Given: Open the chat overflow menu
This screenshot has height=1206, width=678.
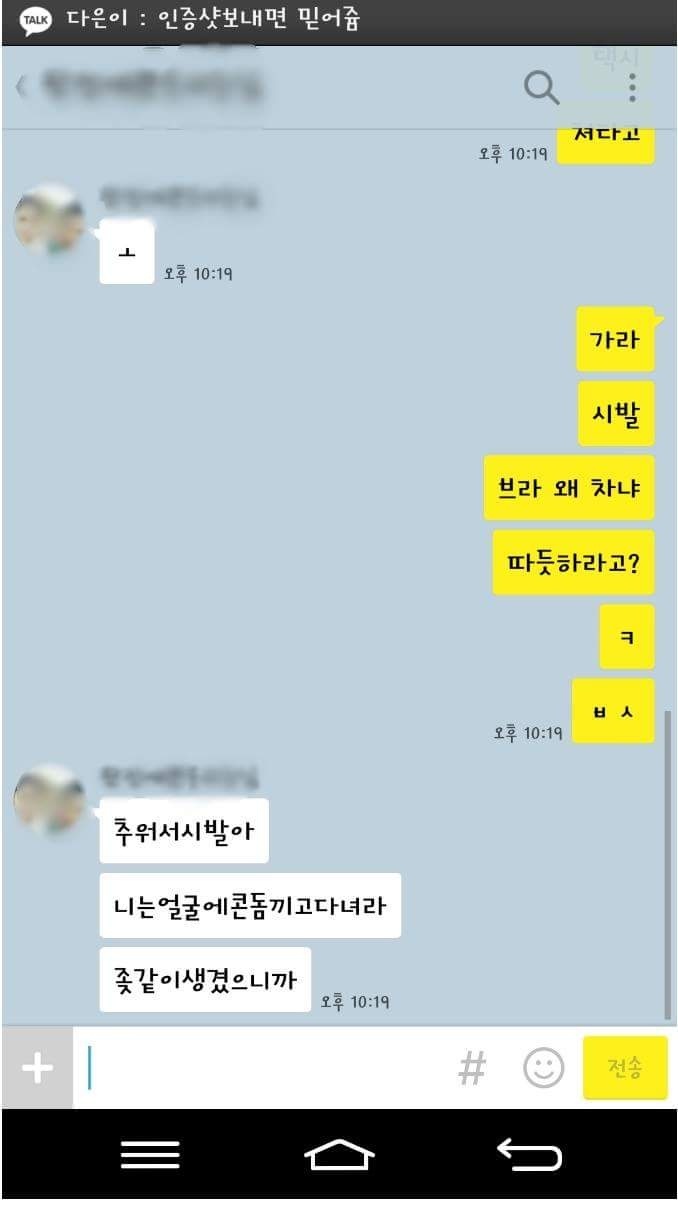Looking at the screenshot, I should pos(632,88).
